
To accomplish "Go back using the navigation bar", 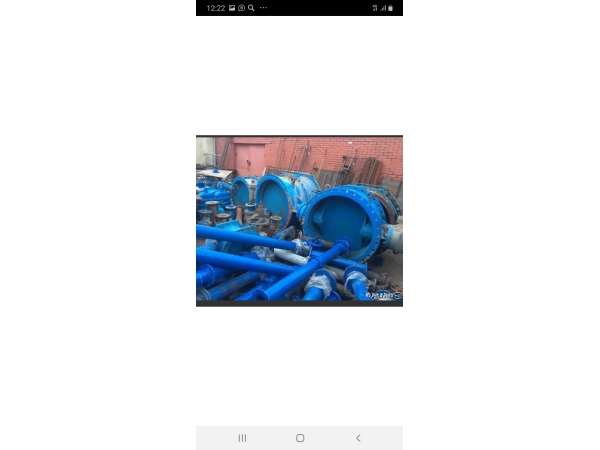I will point(358,438).
